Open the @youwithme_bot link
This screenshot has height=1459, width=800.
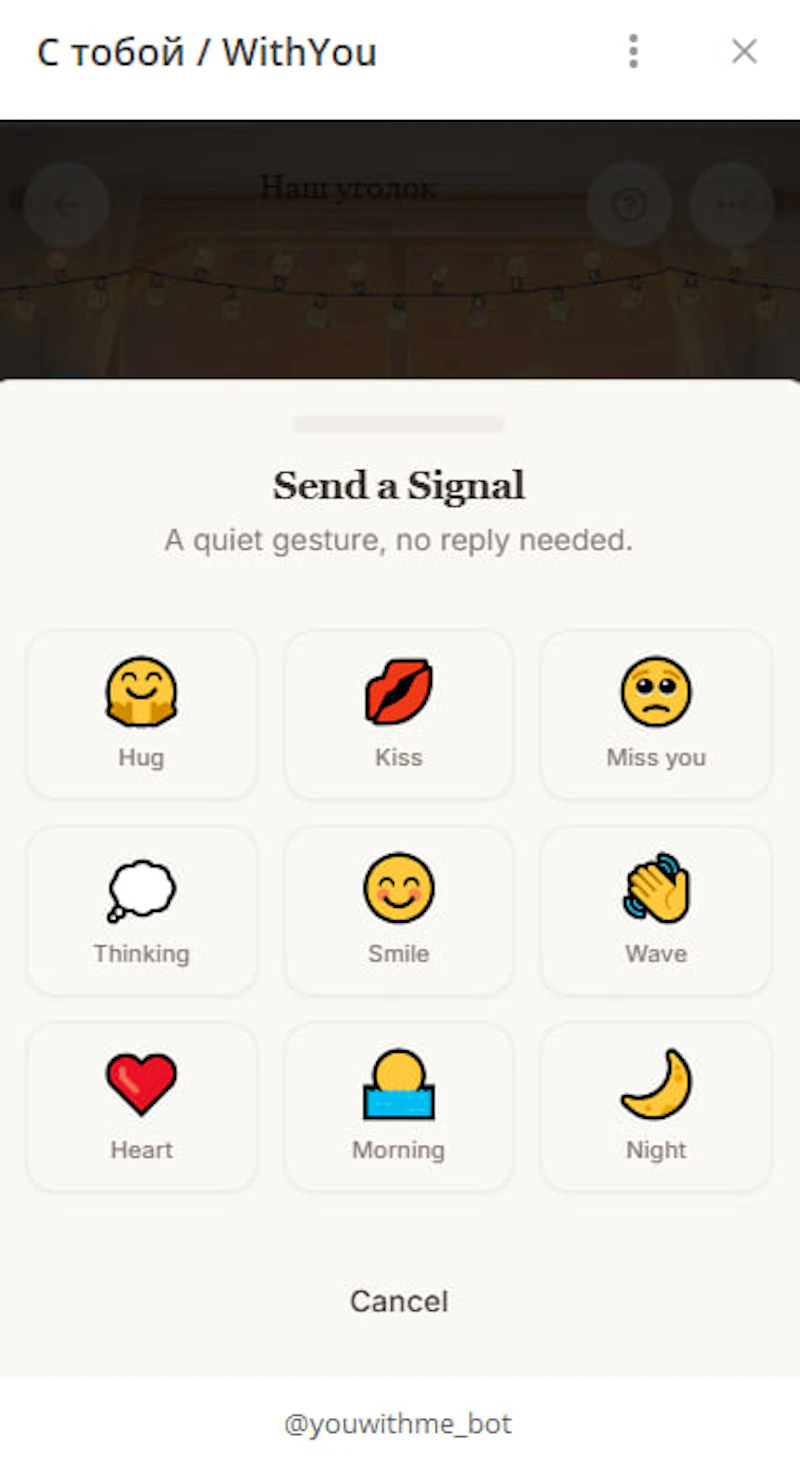(398, 1424)
